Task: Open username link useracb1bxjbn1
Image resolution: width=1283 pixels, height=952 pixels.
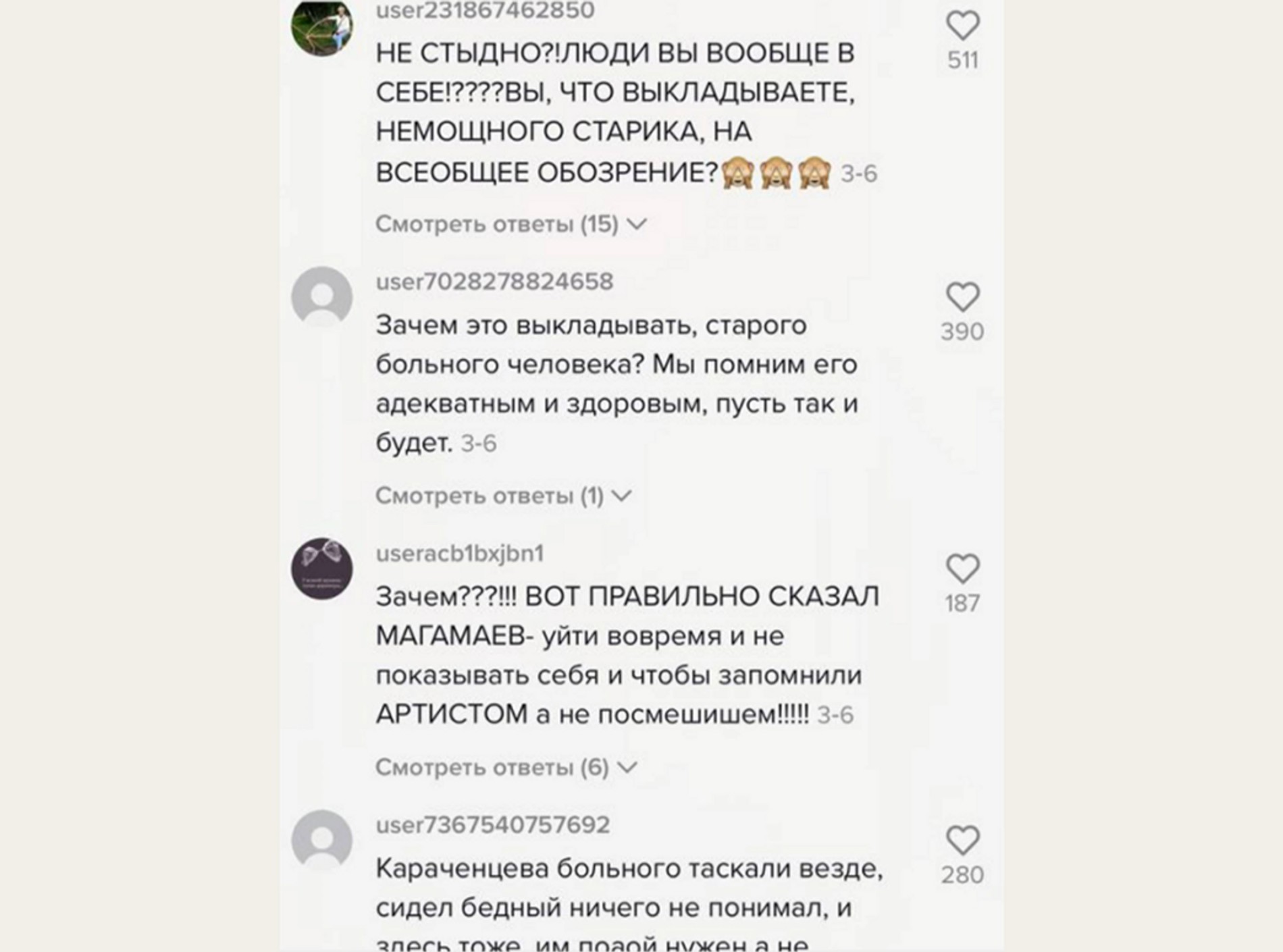Action: pos(459,554)
